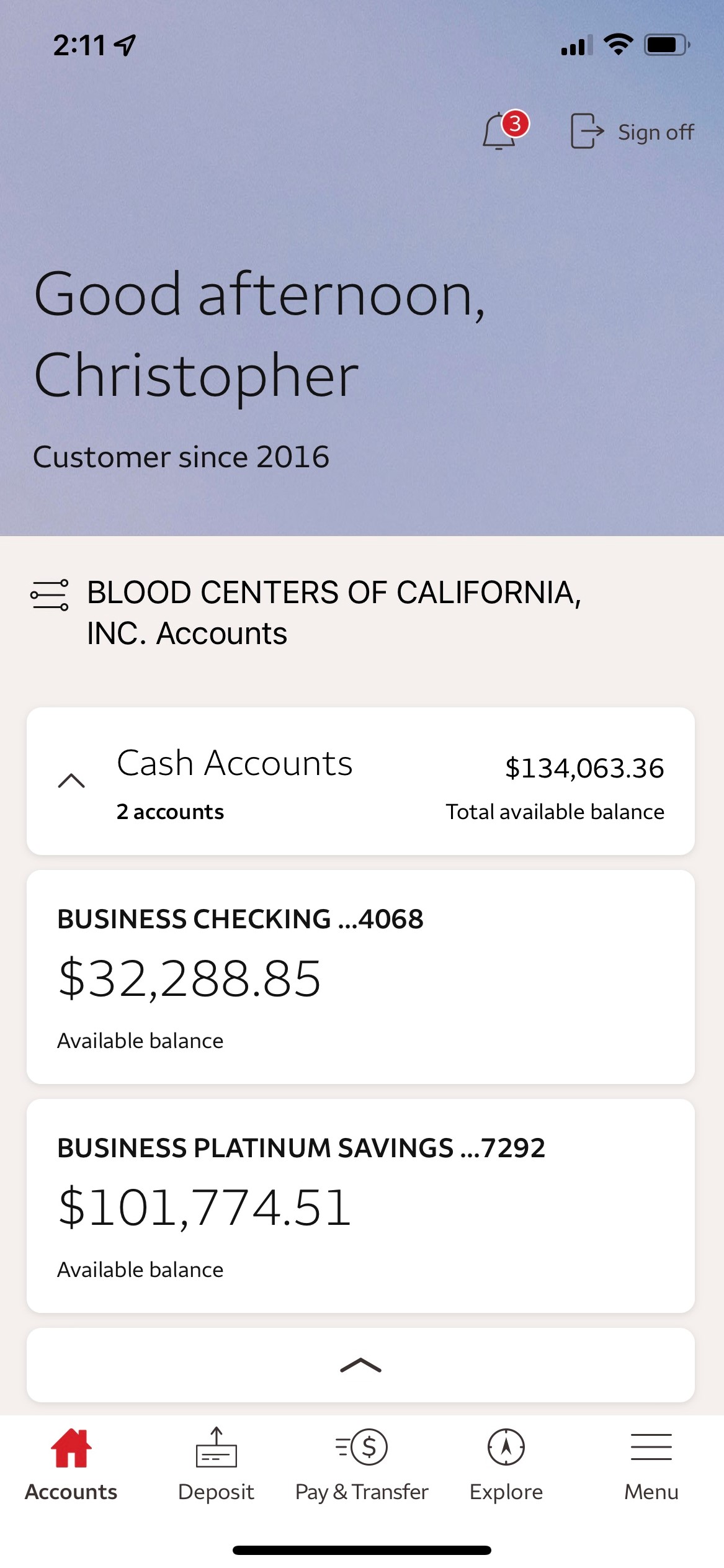Open the Menu tab
Image resolution: width=724 pixels, height=1568 pixels.
point(651,1464)
